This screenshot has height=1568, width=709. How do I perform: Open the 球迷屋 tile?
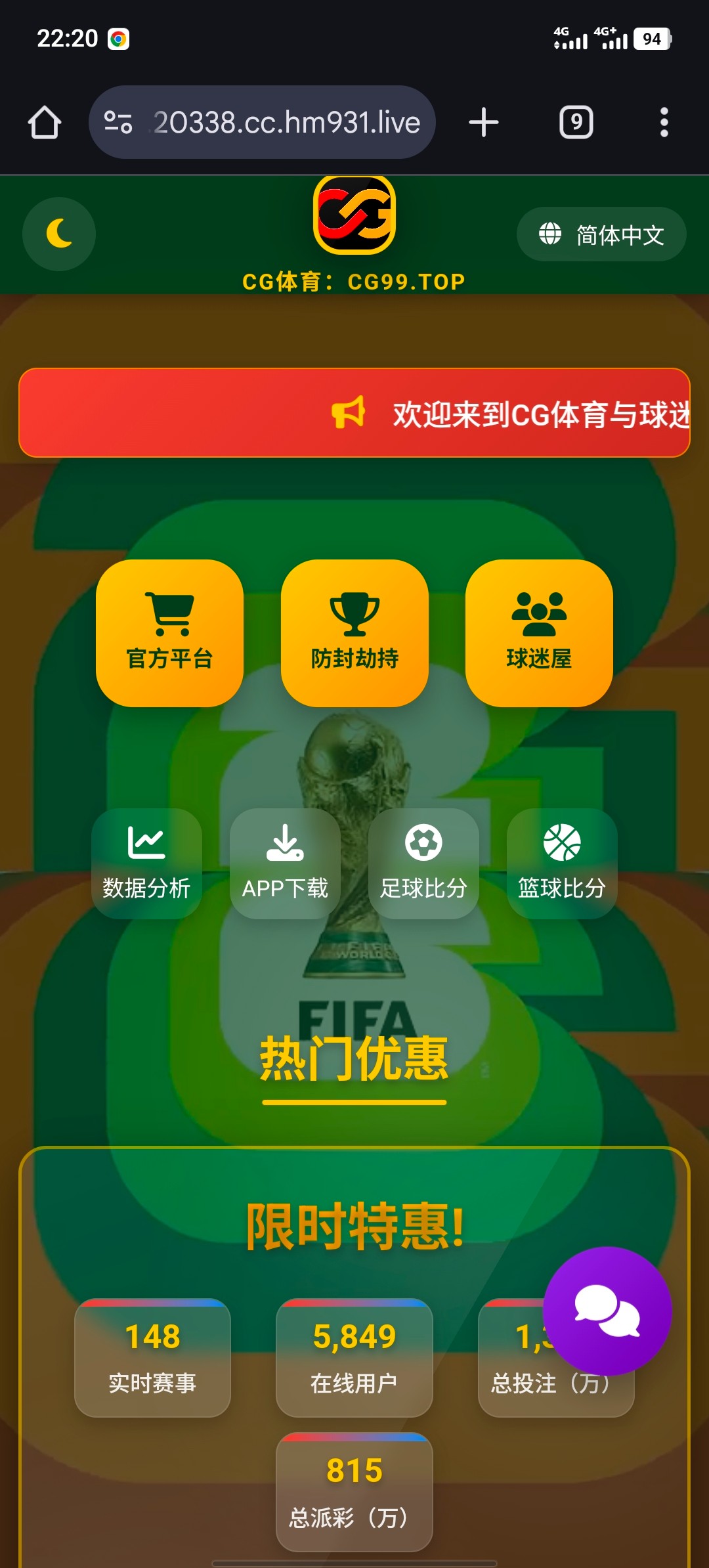tap(539, 633)
